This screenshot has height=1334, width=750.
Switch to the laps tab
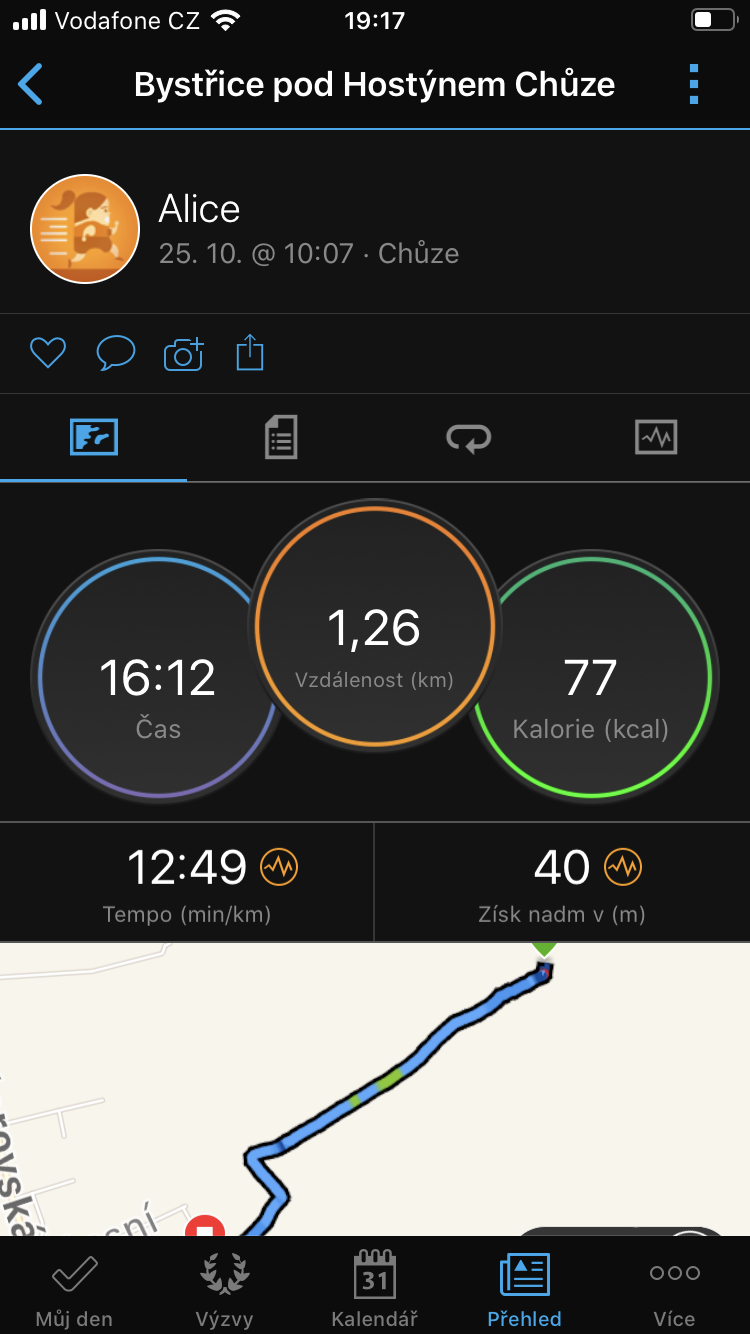pyautogui.click(x=468, y=438)
